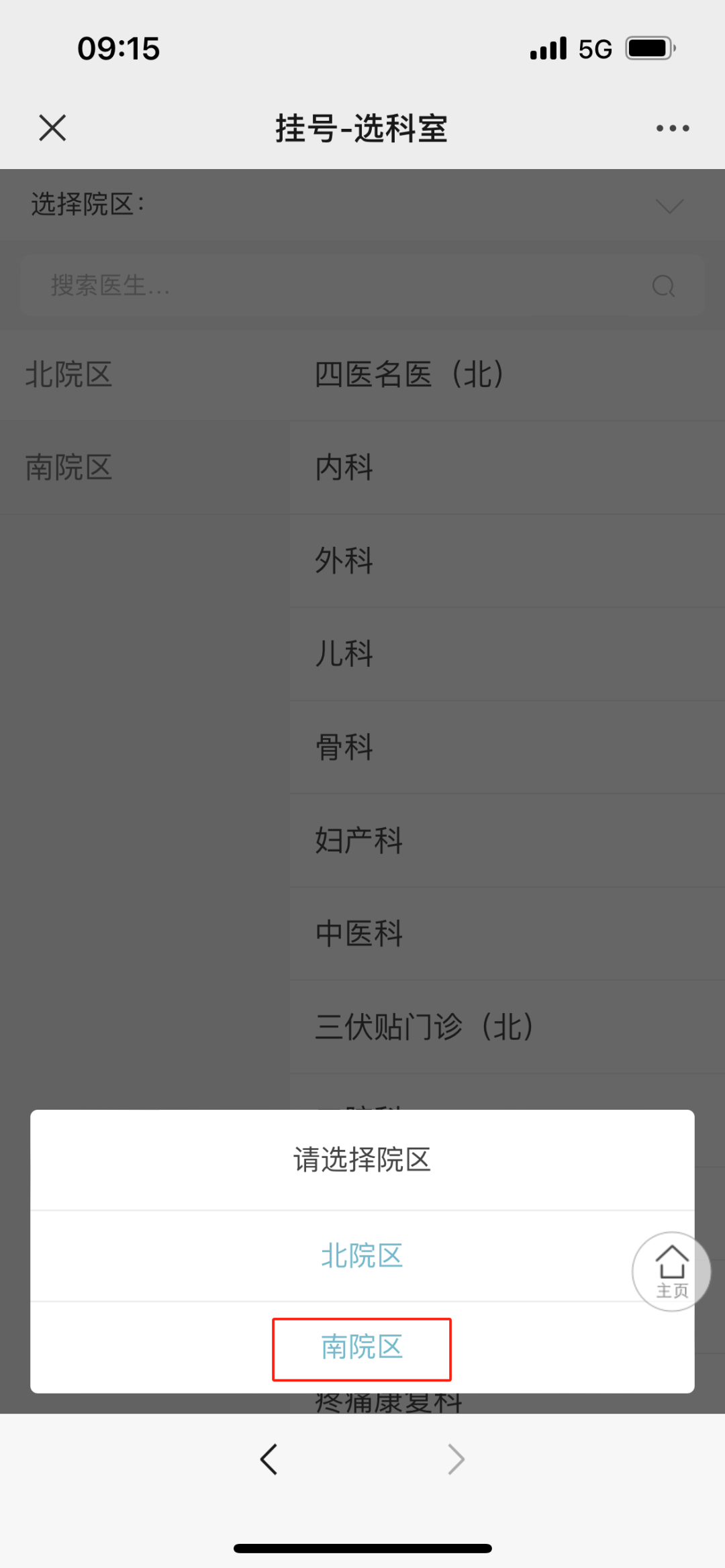Open the three-dot overflow menu
Screen dimensions: 725x1568
click(673, 128)
